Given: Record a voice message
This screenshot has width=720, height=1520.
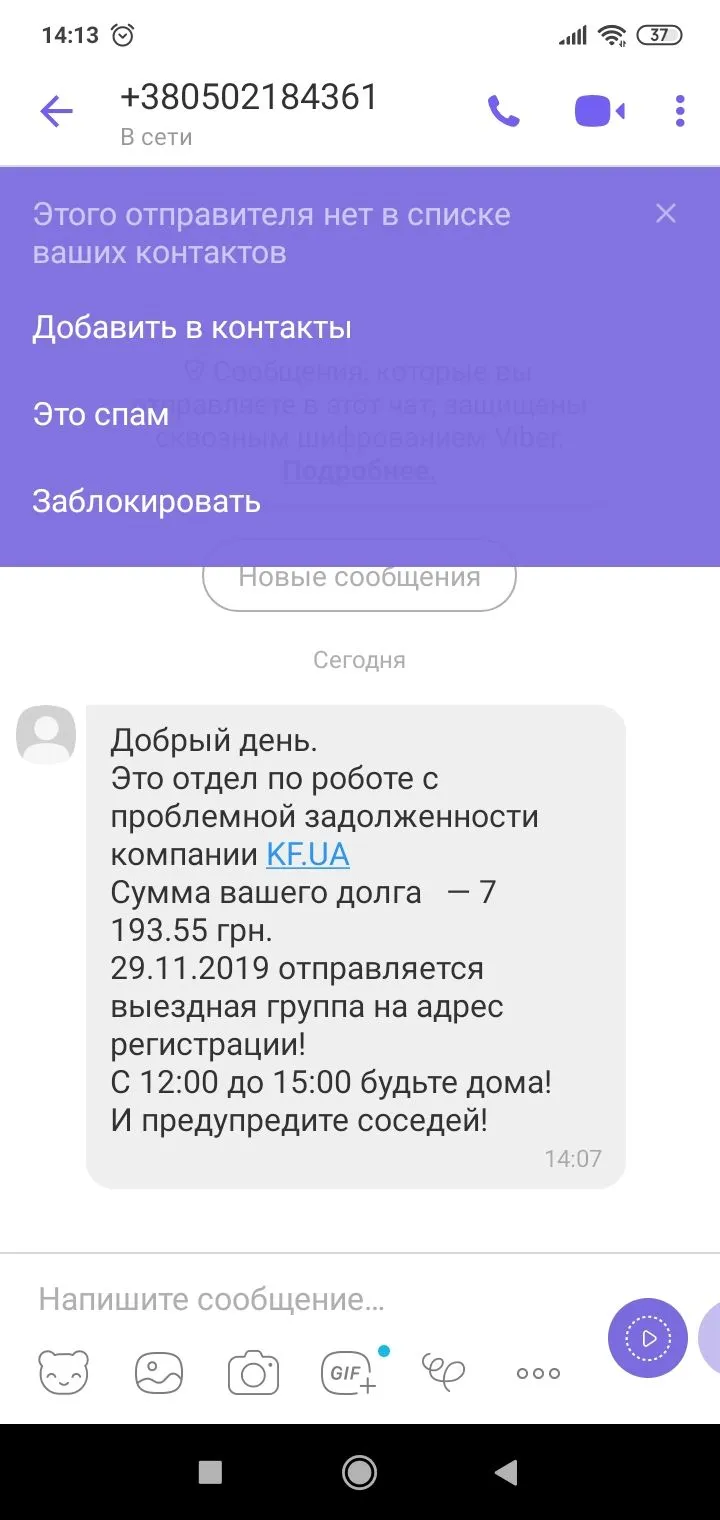Looking at the screenshot, I should pyautogui.click(x=646, y=1338).
